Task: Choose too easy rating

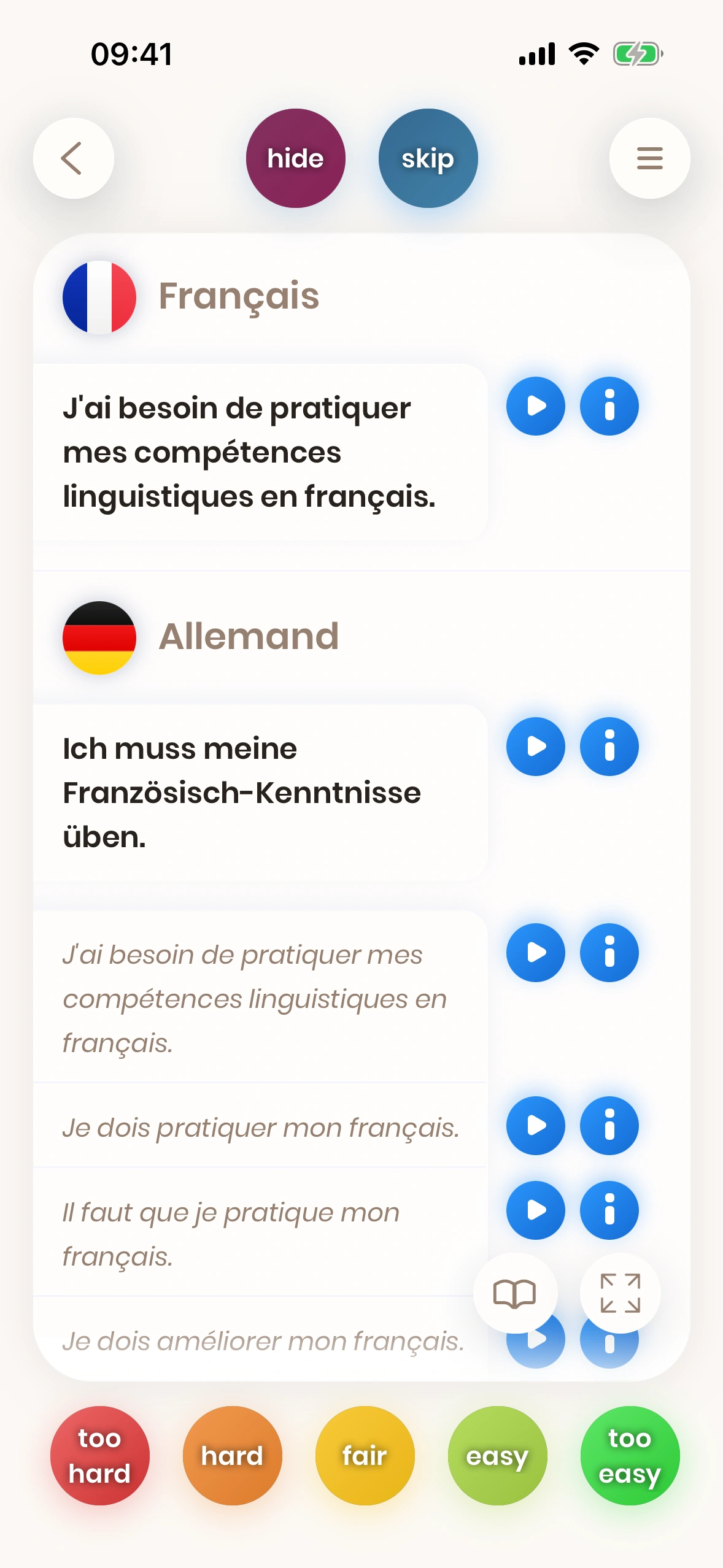Action: coord(630,1456)
